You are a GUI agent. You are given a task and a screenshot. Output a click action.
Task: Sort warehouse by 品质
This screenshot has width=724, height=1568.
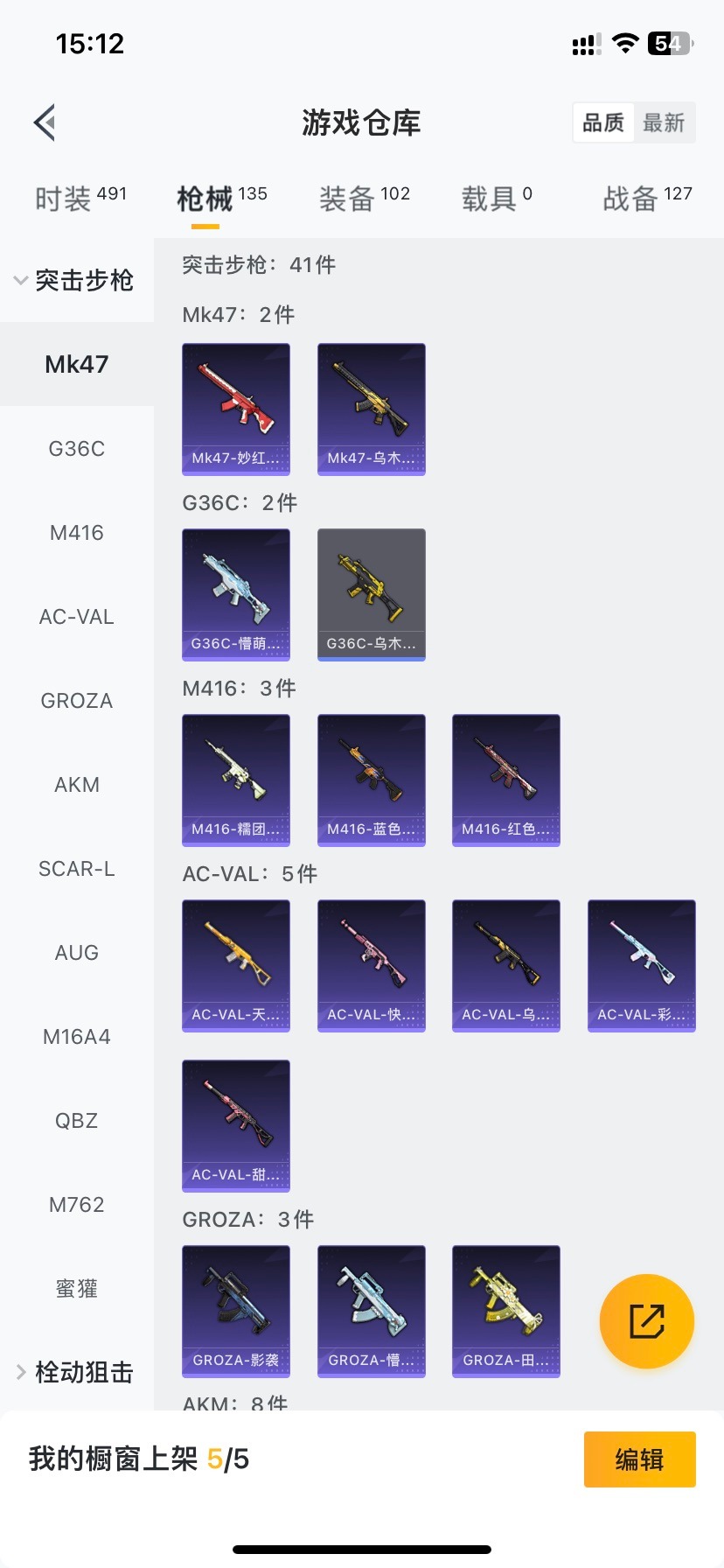click(x=603, y=122)
